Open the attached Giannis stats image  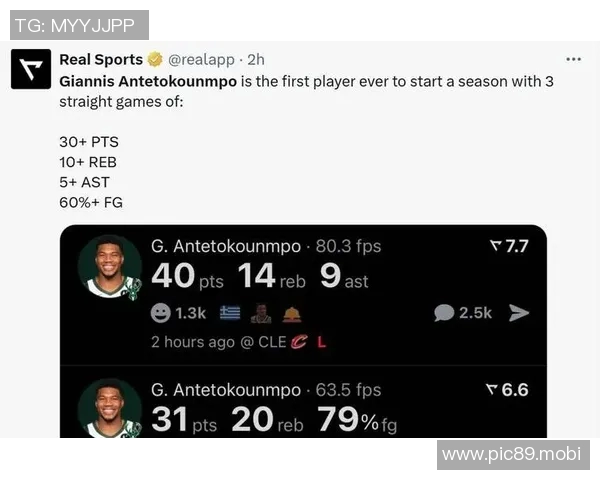pos(303,330)
